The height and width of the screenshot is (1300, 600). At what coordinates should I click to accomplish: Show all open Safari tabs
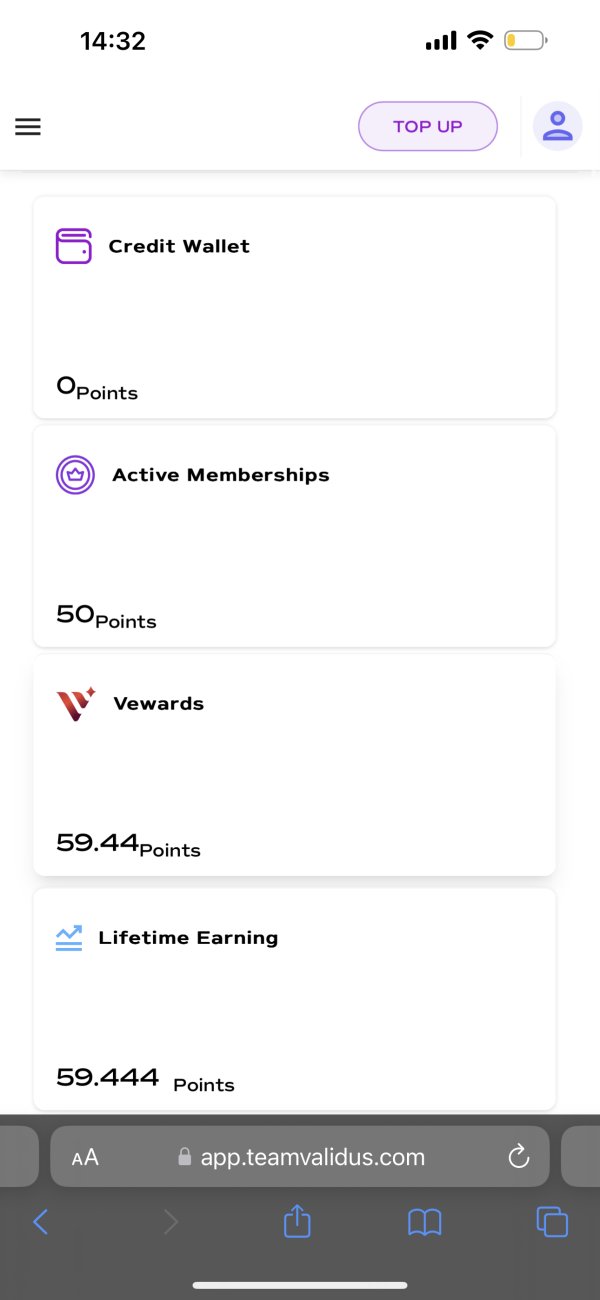pyautogui.click(x=552, y=1221)
